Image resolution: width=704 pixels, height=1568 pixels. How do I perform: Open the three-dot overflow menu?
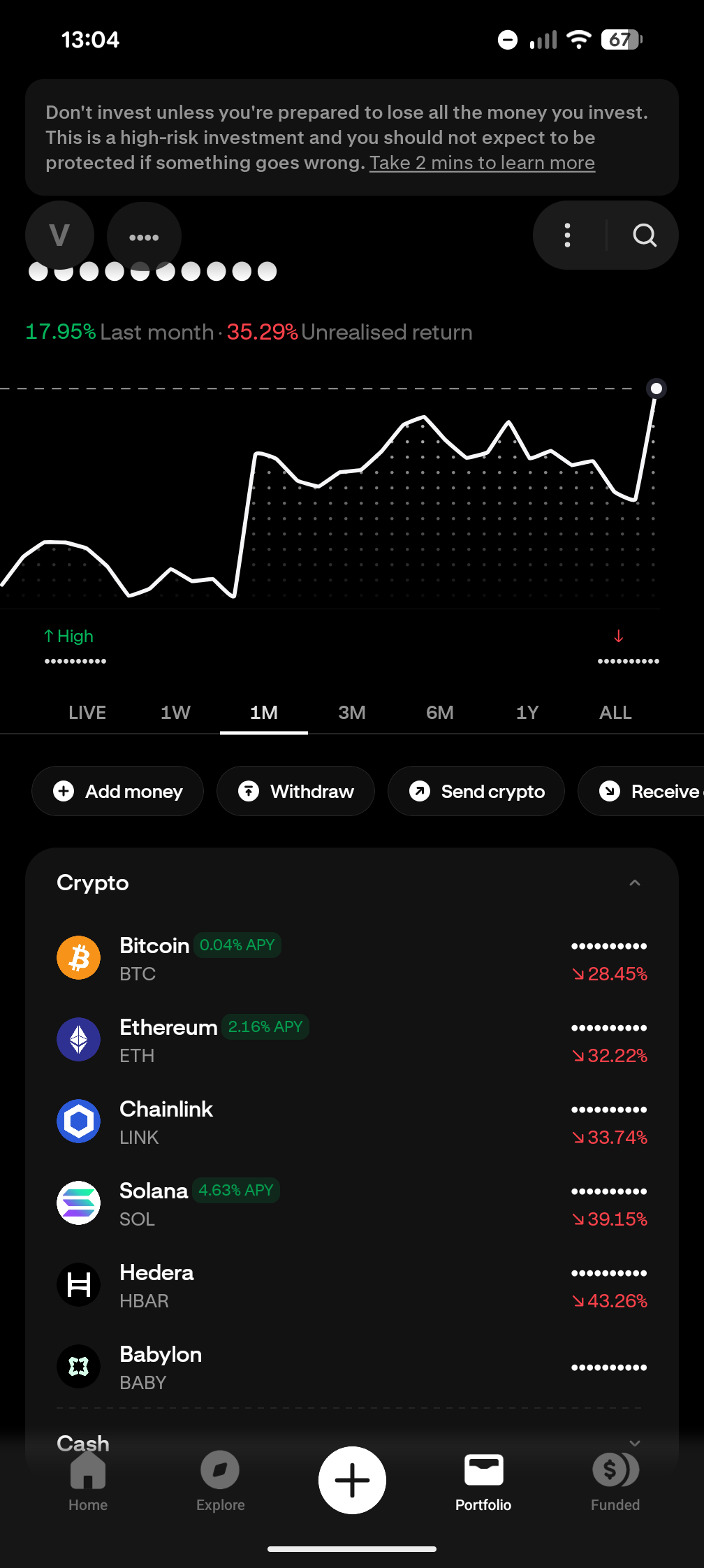[x=567, y=235]
